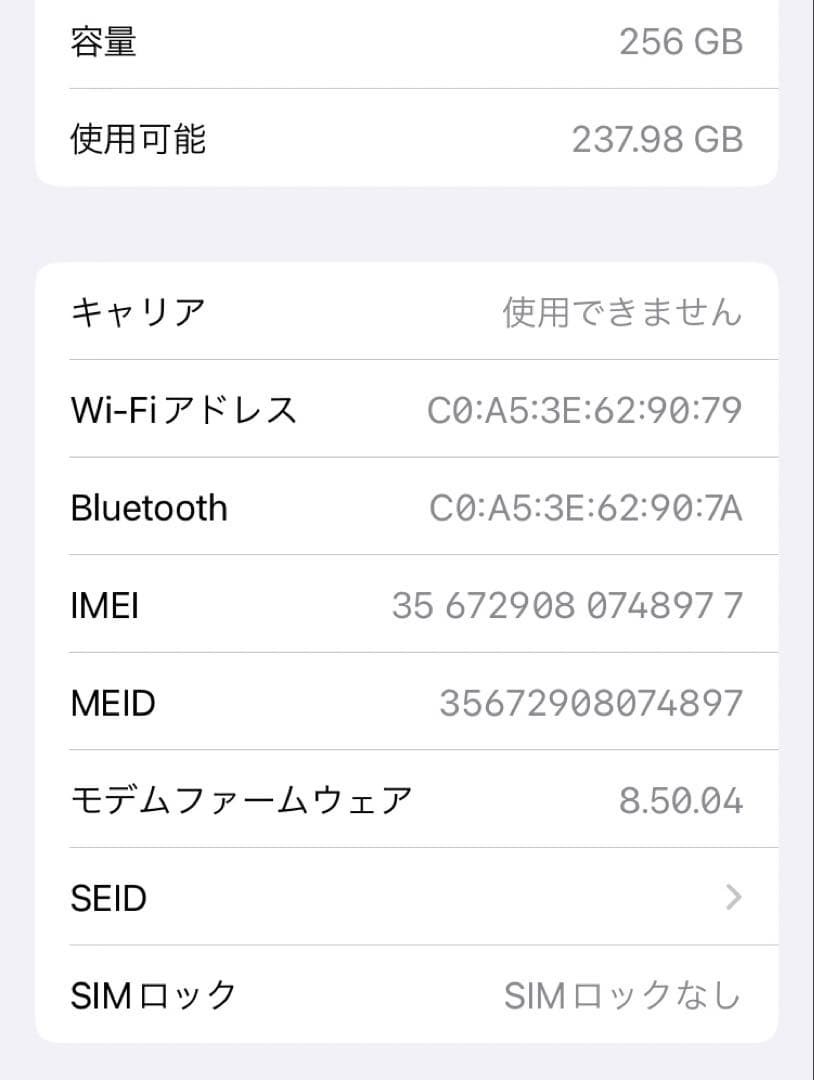Tap the MEID number 3567290807489
This screenshot has height=1080, width=814.
pyautogui.click(x=594, y=703)
